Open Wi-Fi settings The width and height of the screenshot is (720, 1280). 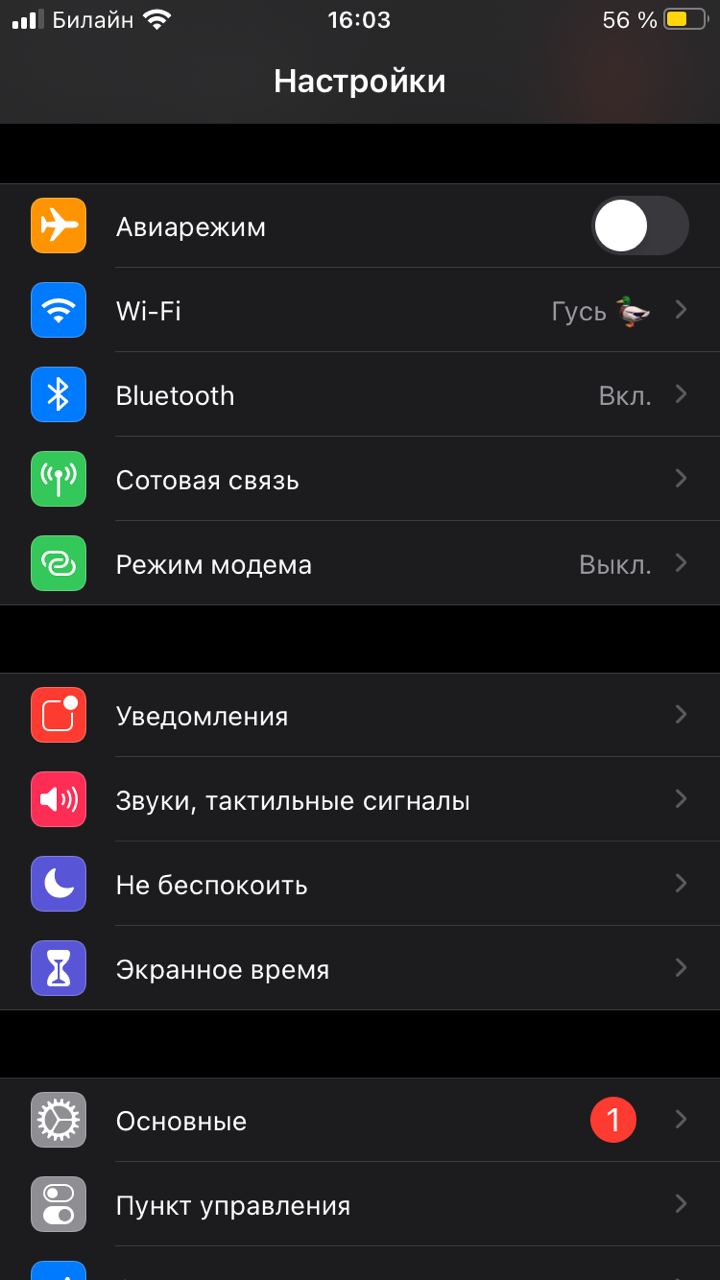tap(360, 311)
